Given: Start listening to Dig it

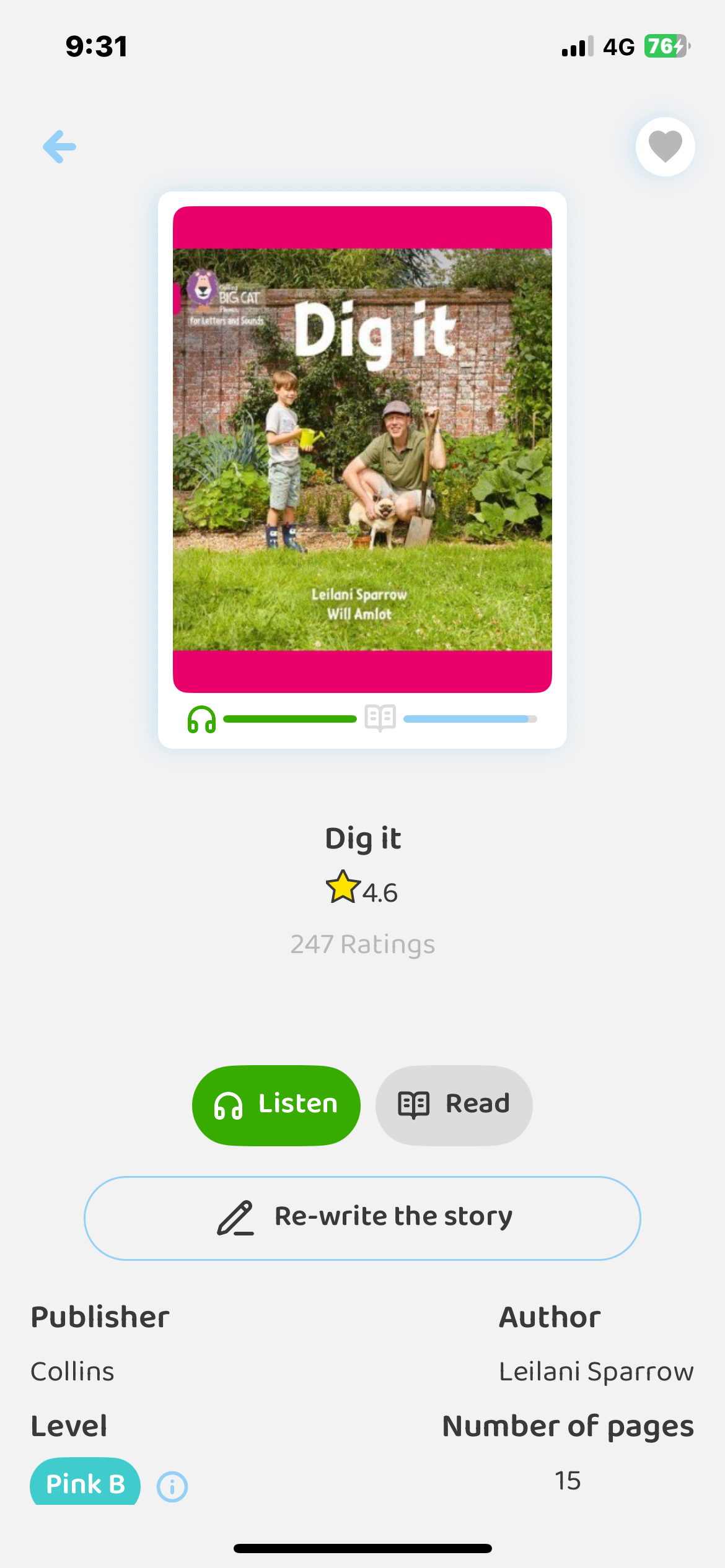Looking at the screenshot, I should click(276, 1105).
